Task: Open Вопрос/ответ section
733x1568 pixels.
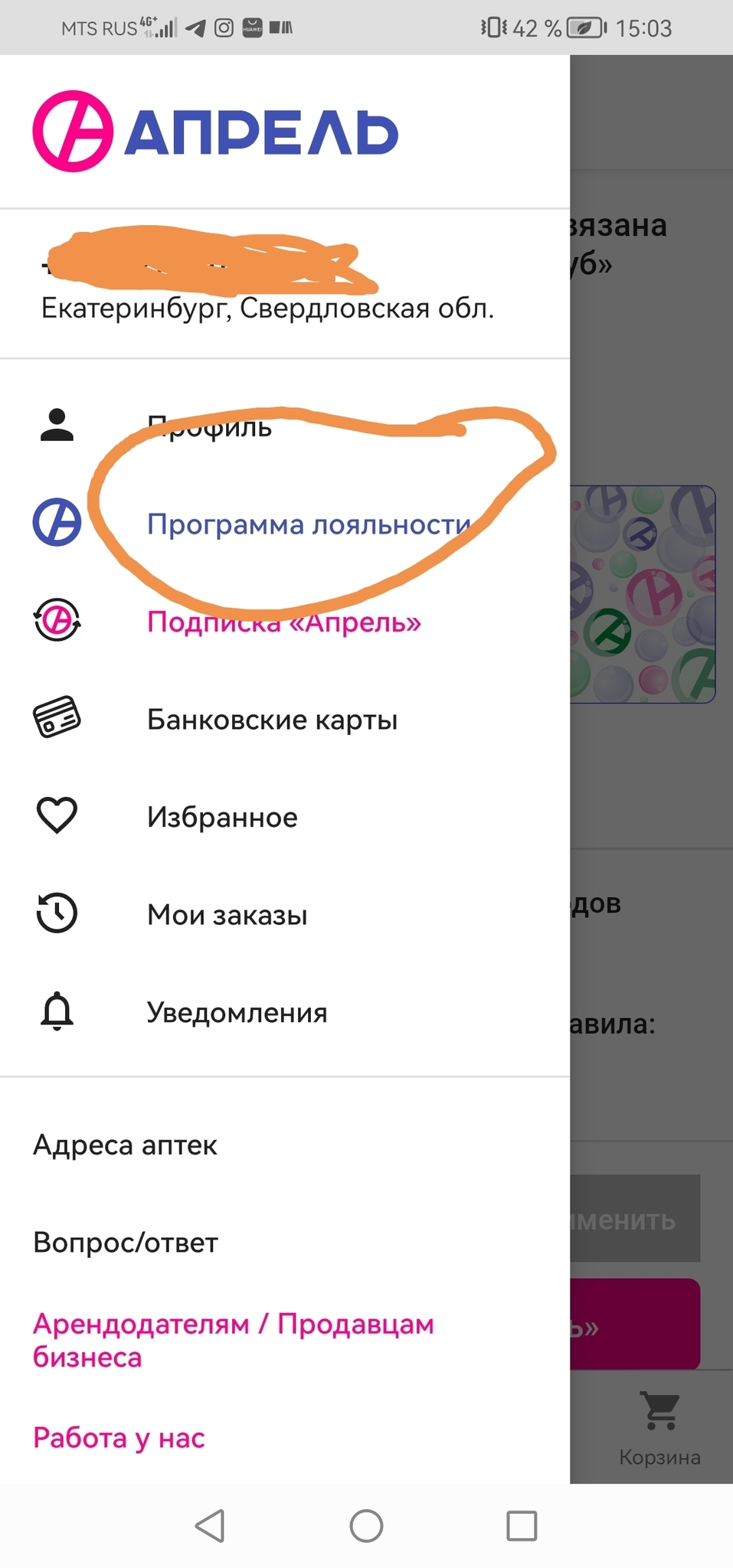Action: pos(126,1243)
